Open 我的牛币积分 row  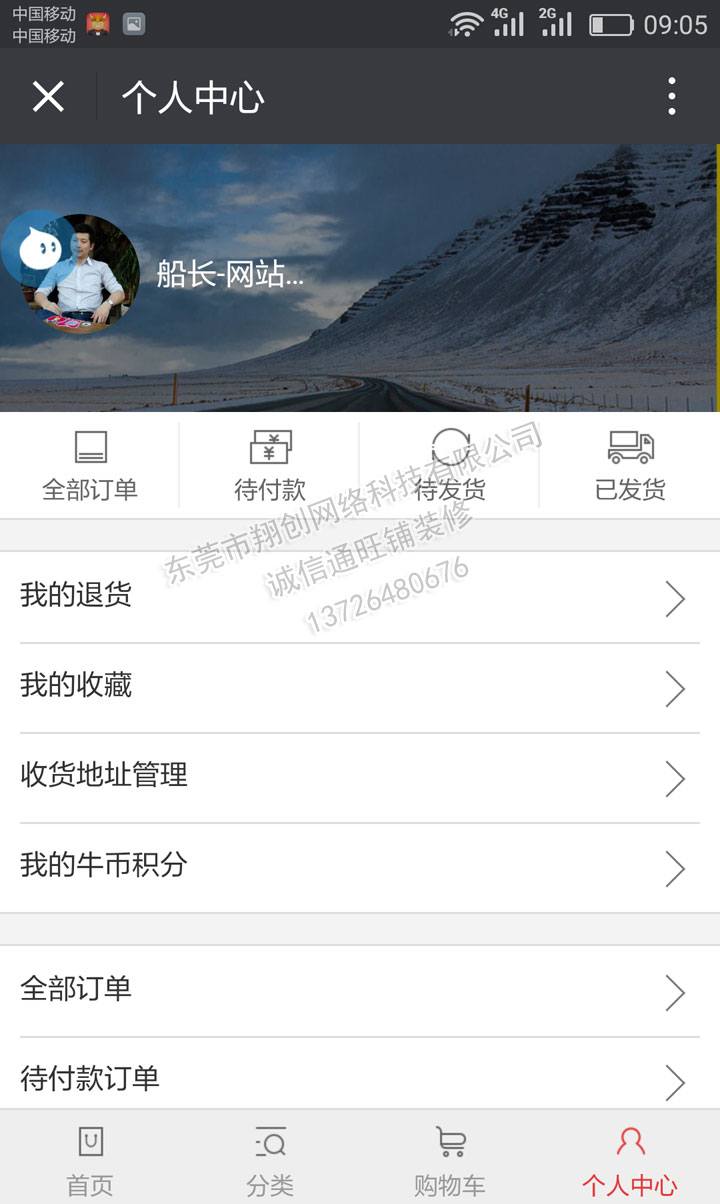360,867
